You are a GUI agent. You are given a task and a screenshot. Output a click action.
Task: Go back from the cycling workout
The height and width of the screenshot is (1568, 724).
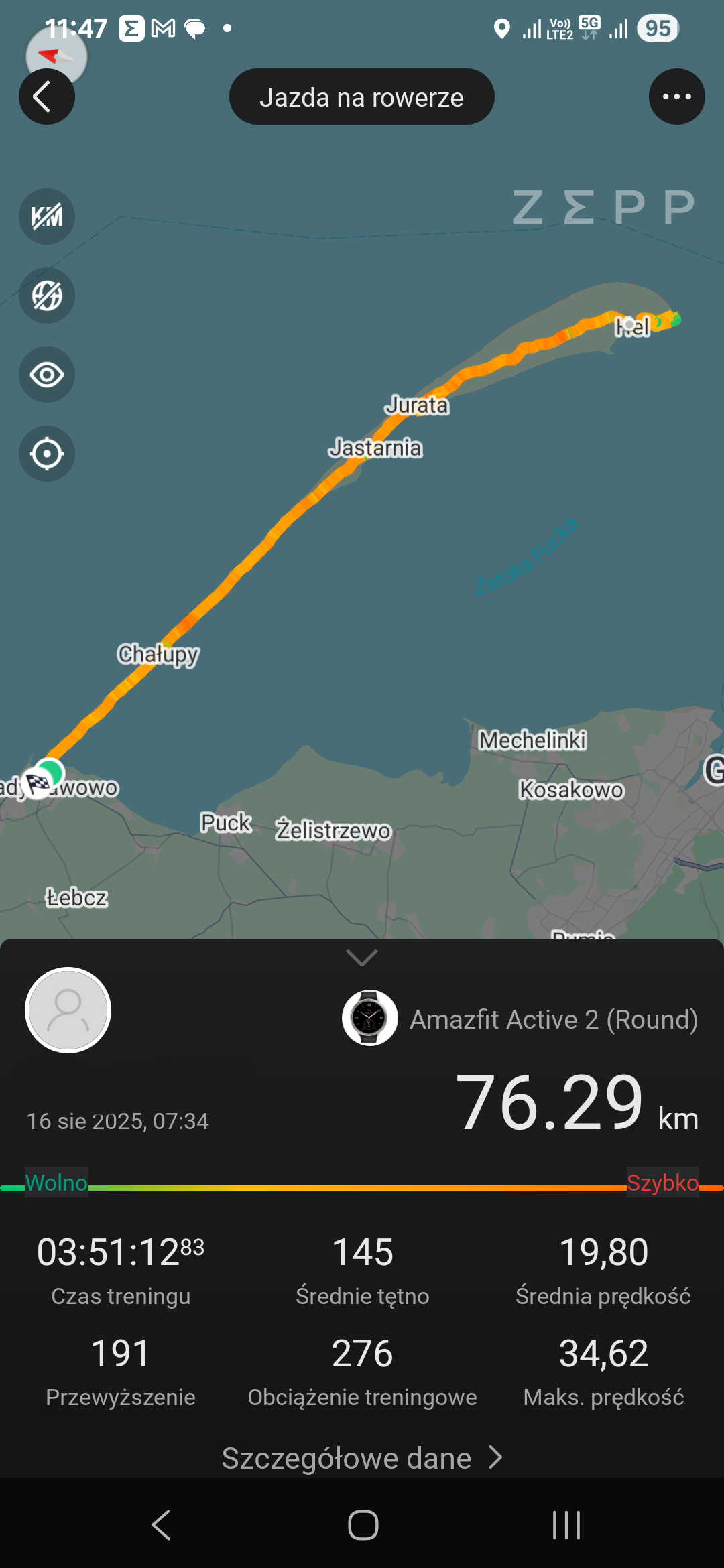tap(46, 97)
